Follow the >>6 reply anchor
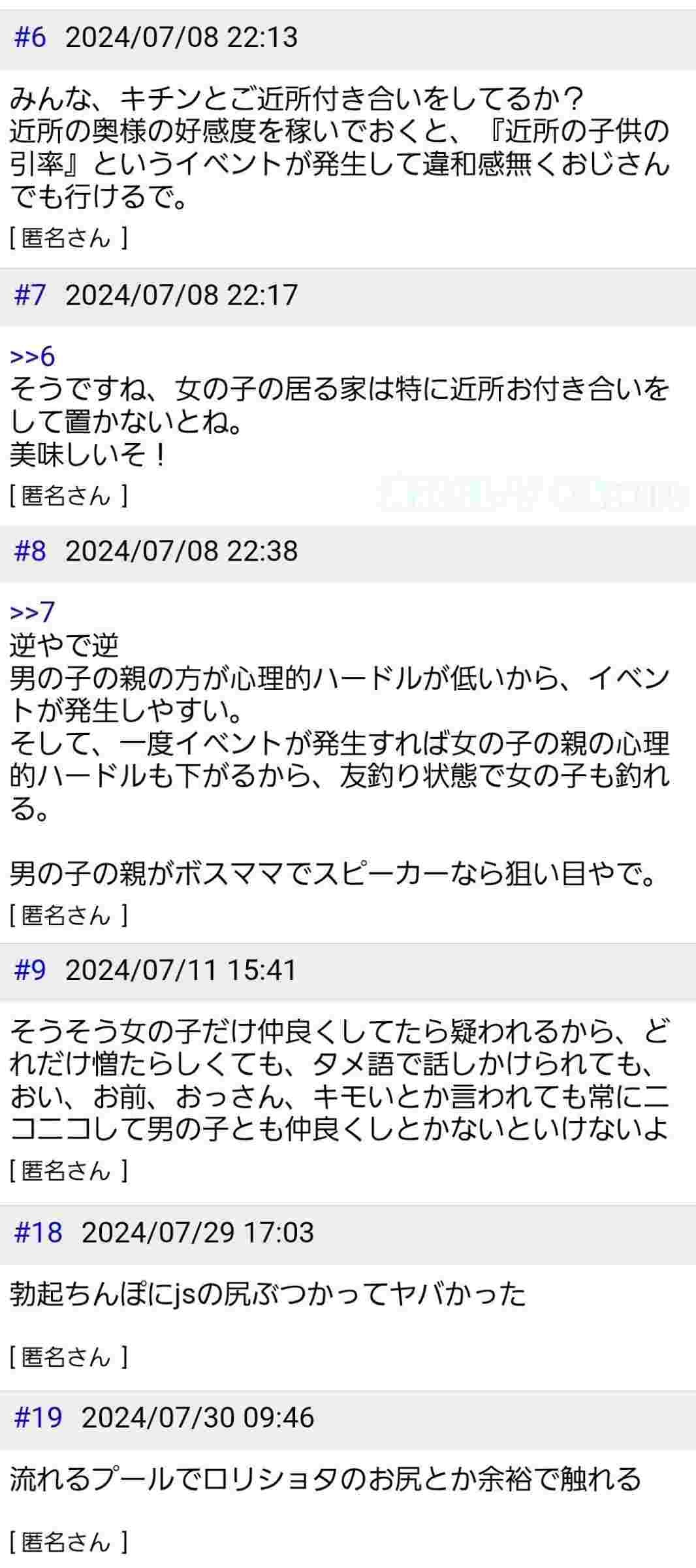The image size is (696, 1568). pyautogui.click(x=32, y=357)
